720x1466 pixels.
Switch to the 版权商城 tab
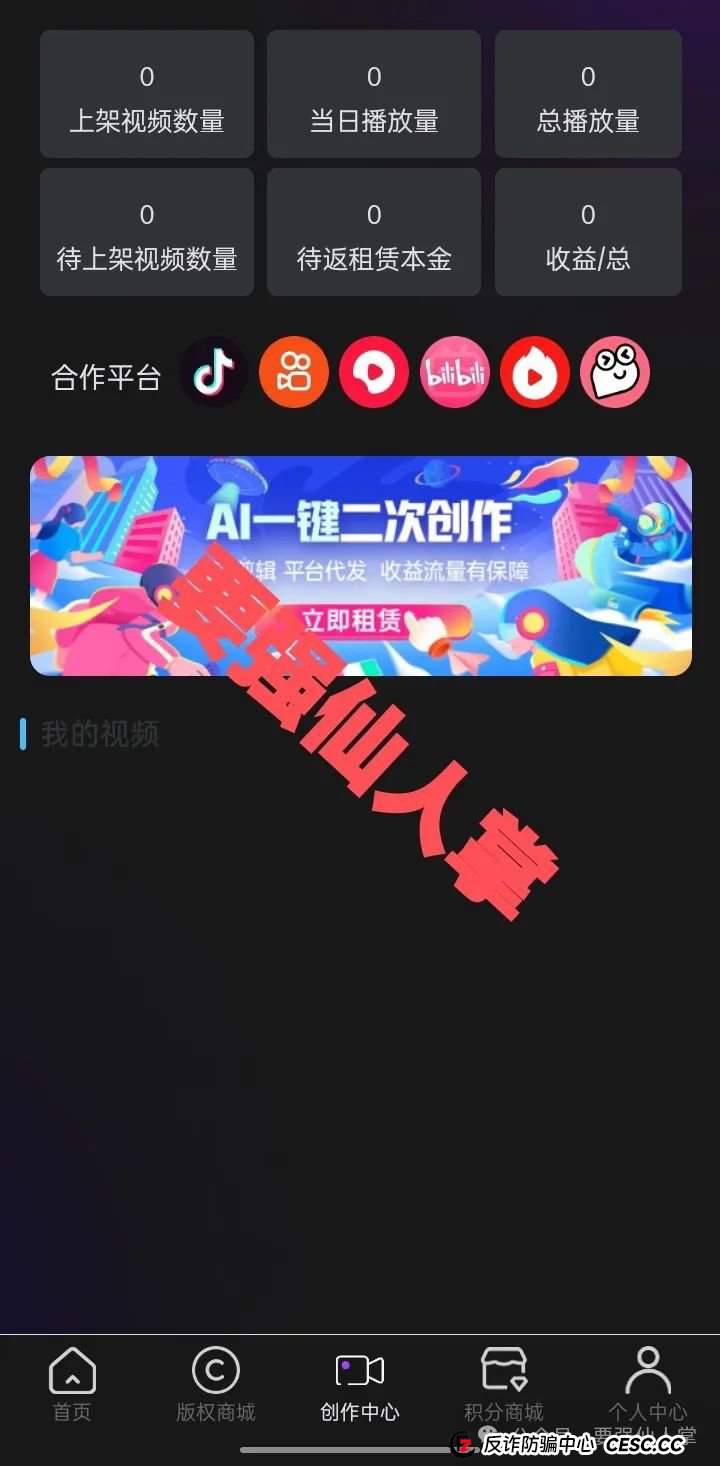(216, 1384)
